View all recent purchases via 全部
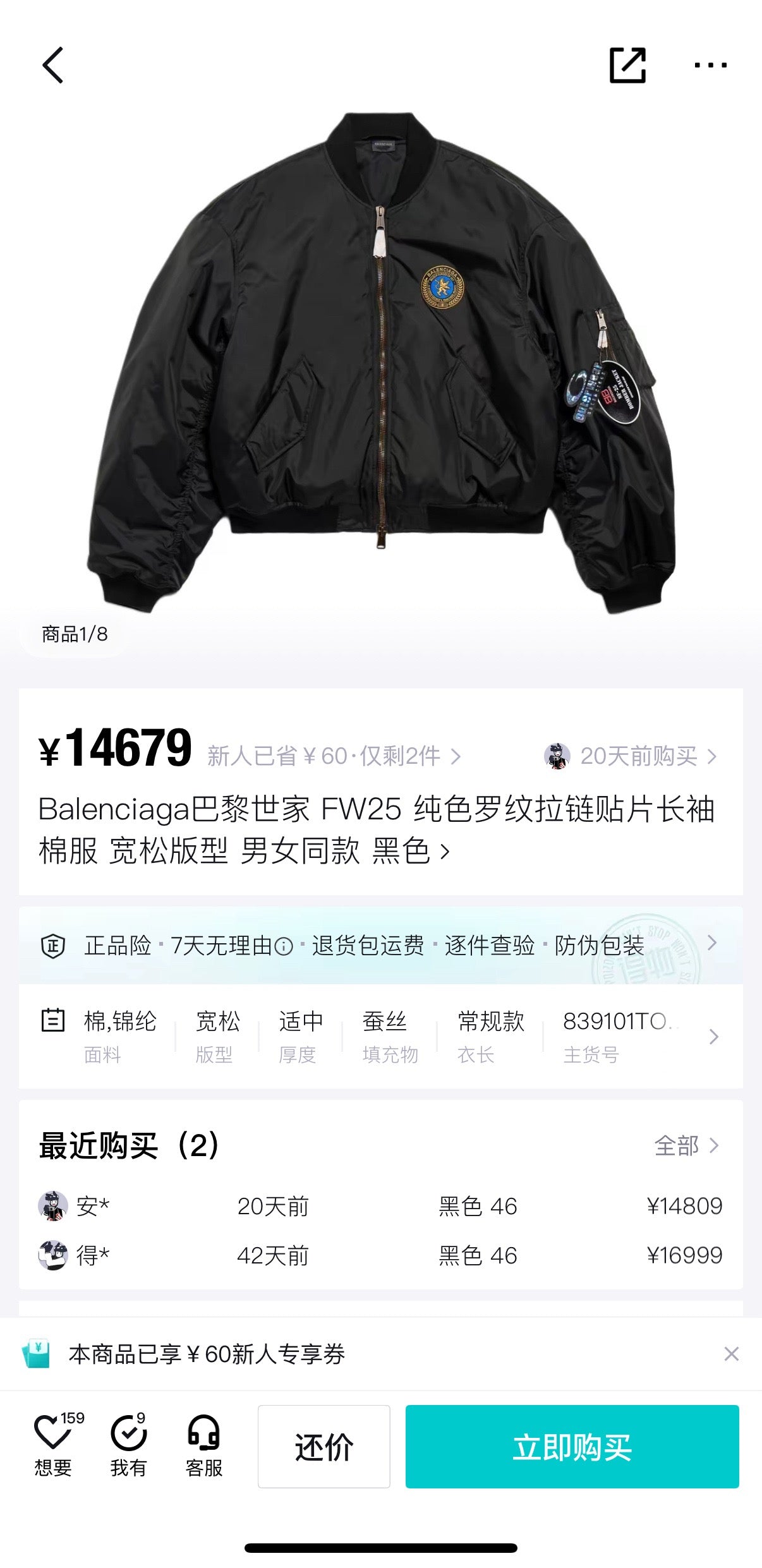Viewport: 762px width, 1568px height. (x=686, y=1145)
